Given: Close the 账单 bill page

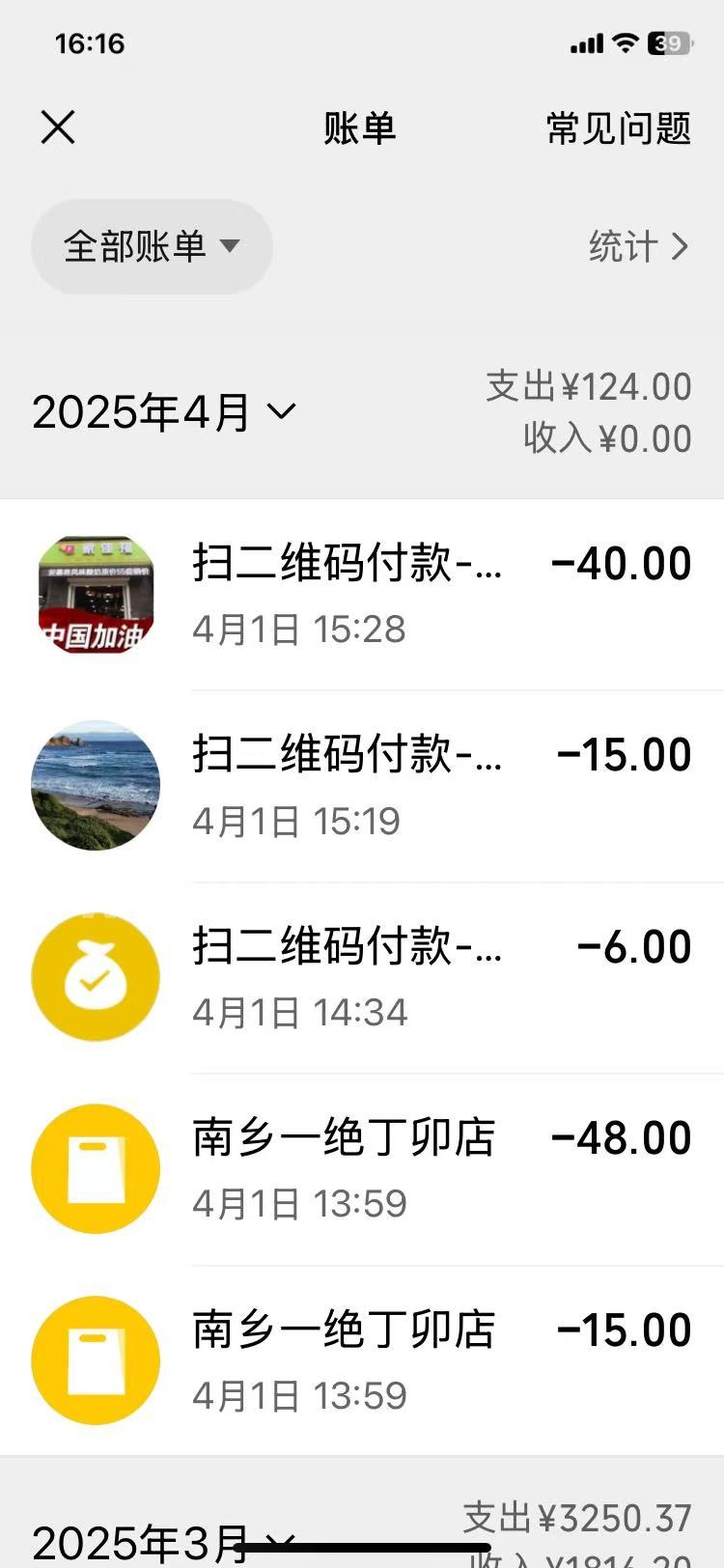Looking at the screenshot, I should (x=58, y=127).
